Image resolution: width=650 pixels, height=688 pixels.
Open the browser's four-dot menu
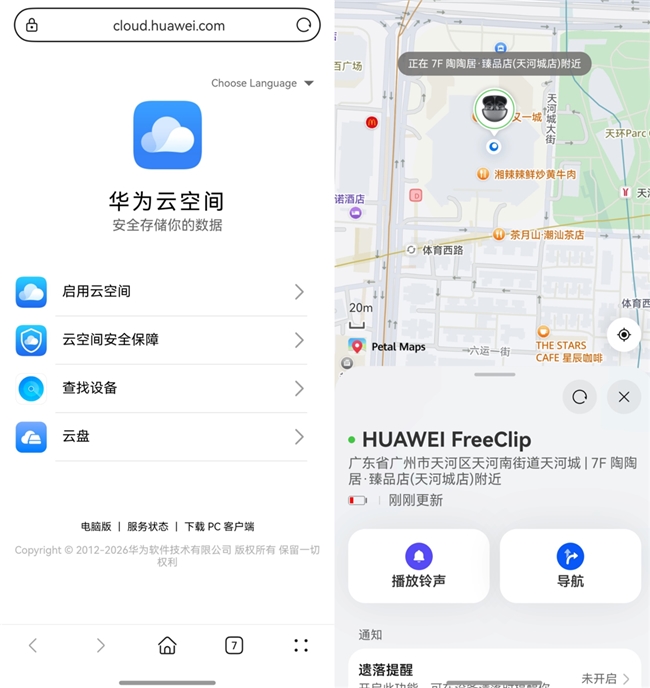coord(301,645)
